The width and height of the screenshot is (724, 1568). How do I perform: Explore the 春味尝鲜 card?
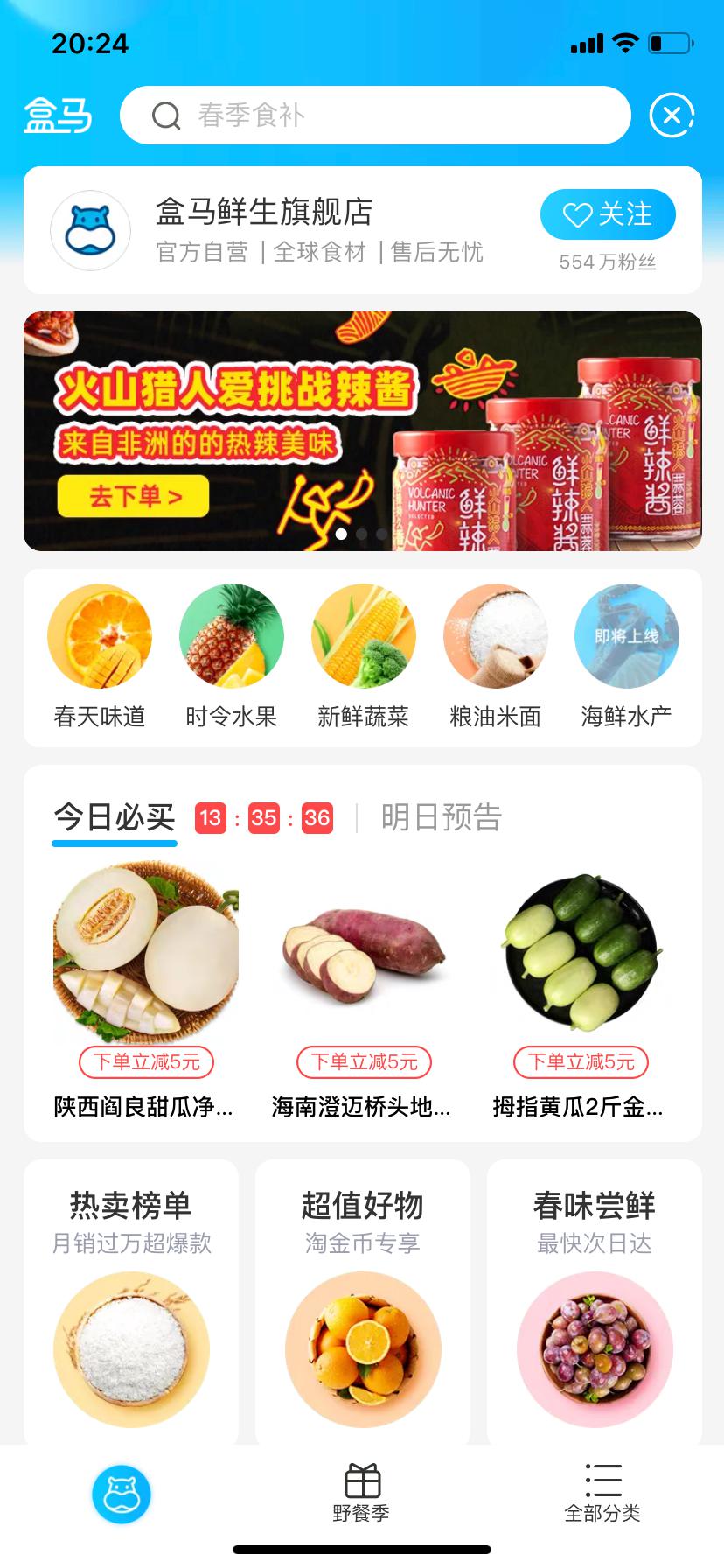(x=595, y=1302)
